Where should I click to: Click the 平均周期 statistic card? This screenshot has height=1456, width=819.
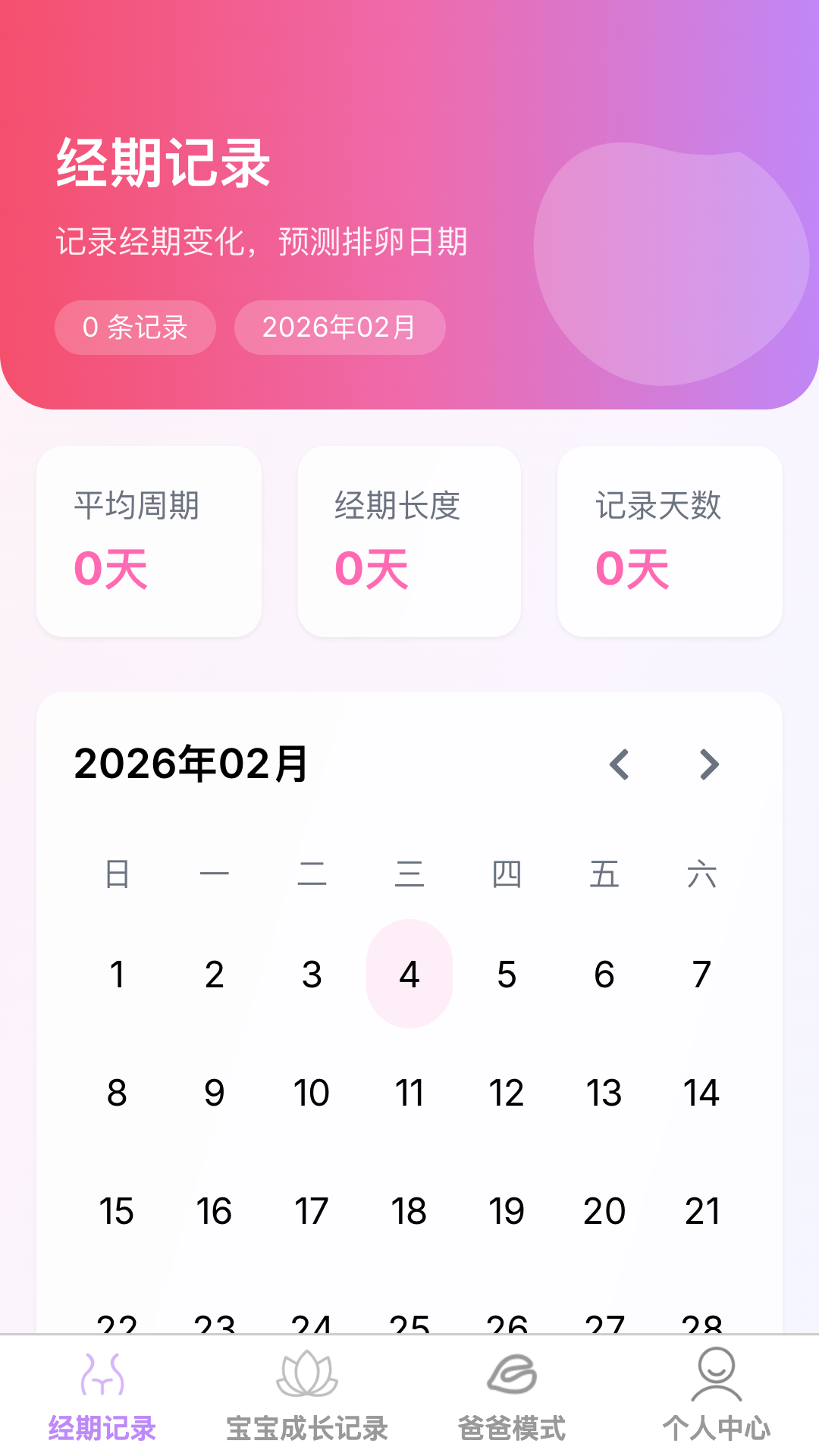[149, 540]
